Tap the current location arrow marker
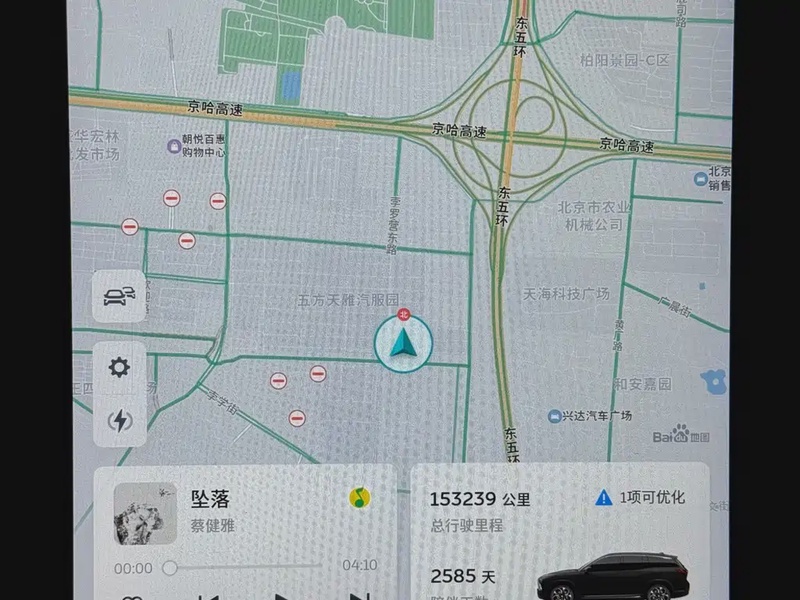This screenshot has width=800, height=600. pyautogui.click(x=403, y=344)
